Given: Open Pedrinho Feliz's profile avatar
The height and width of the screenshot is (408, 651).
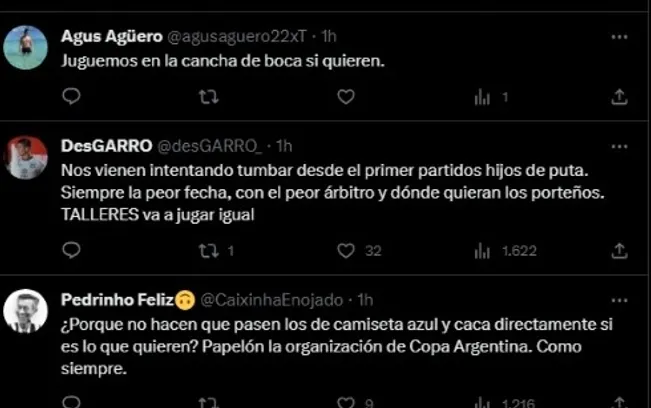Looking at the screenshot, I should click(26, 311).
